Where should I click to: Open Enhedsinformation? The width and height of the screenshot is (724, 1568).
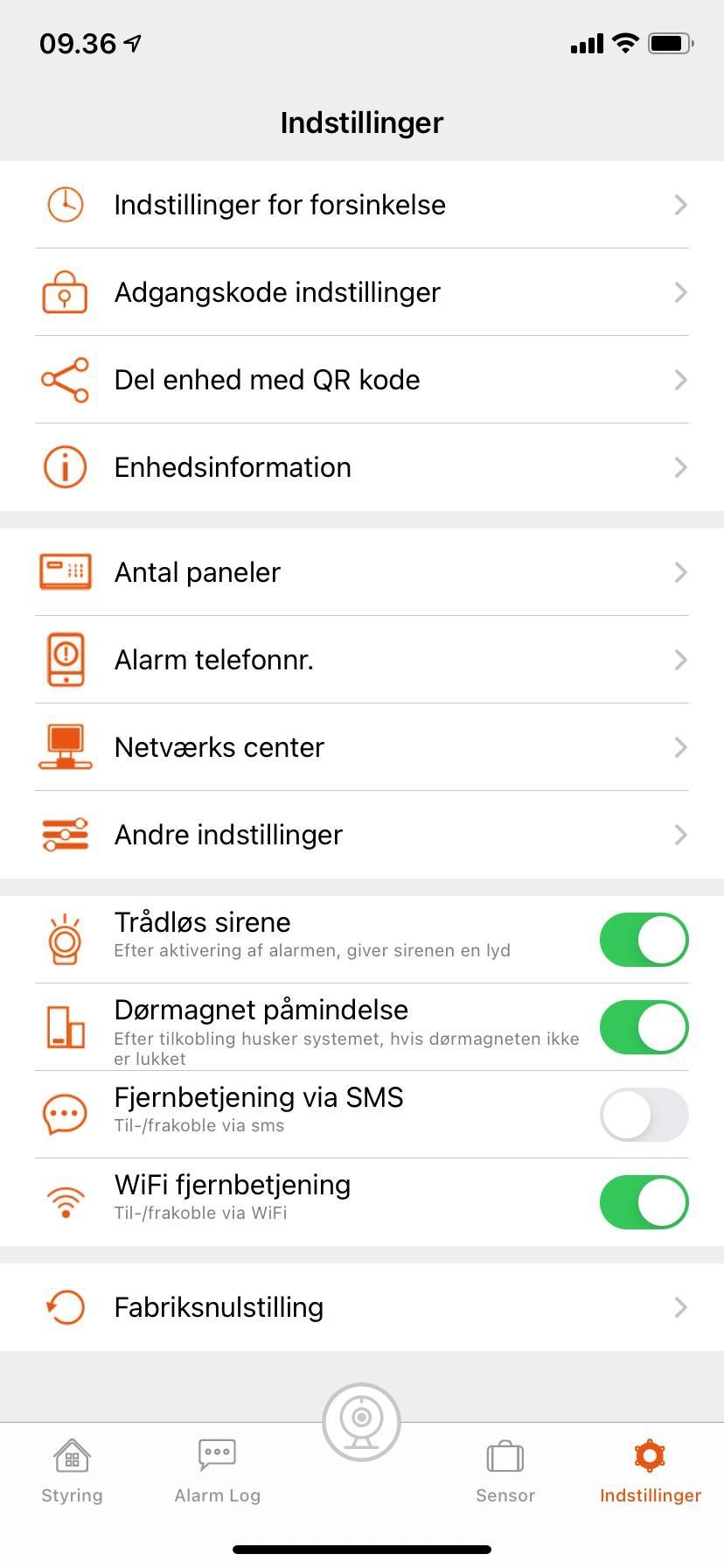(x=362, y=467)
